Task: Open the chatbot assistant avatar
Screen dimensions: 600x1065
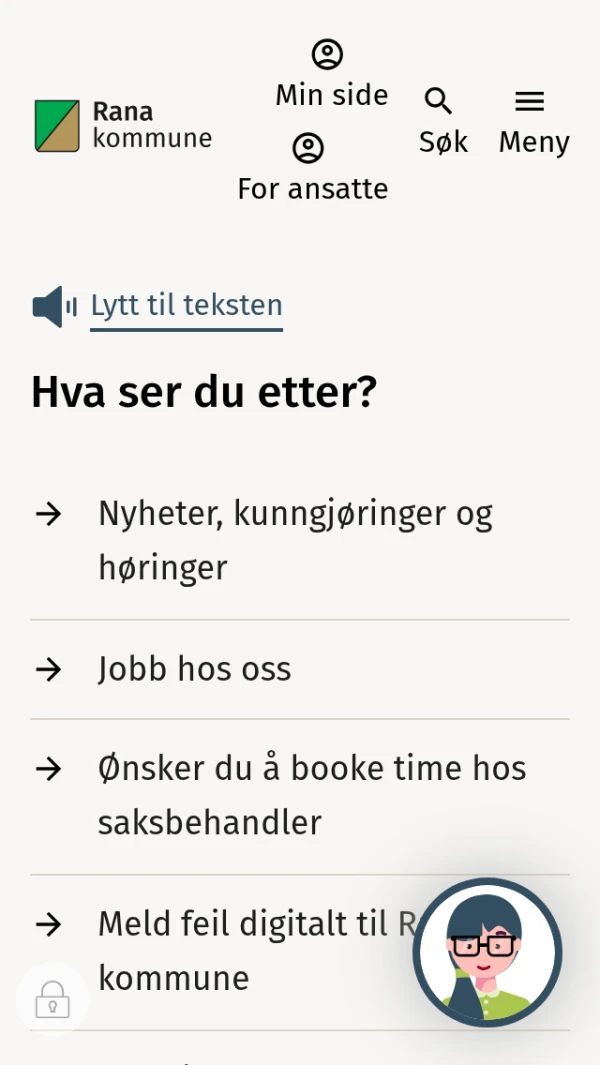Action: [x=487, y=952]
